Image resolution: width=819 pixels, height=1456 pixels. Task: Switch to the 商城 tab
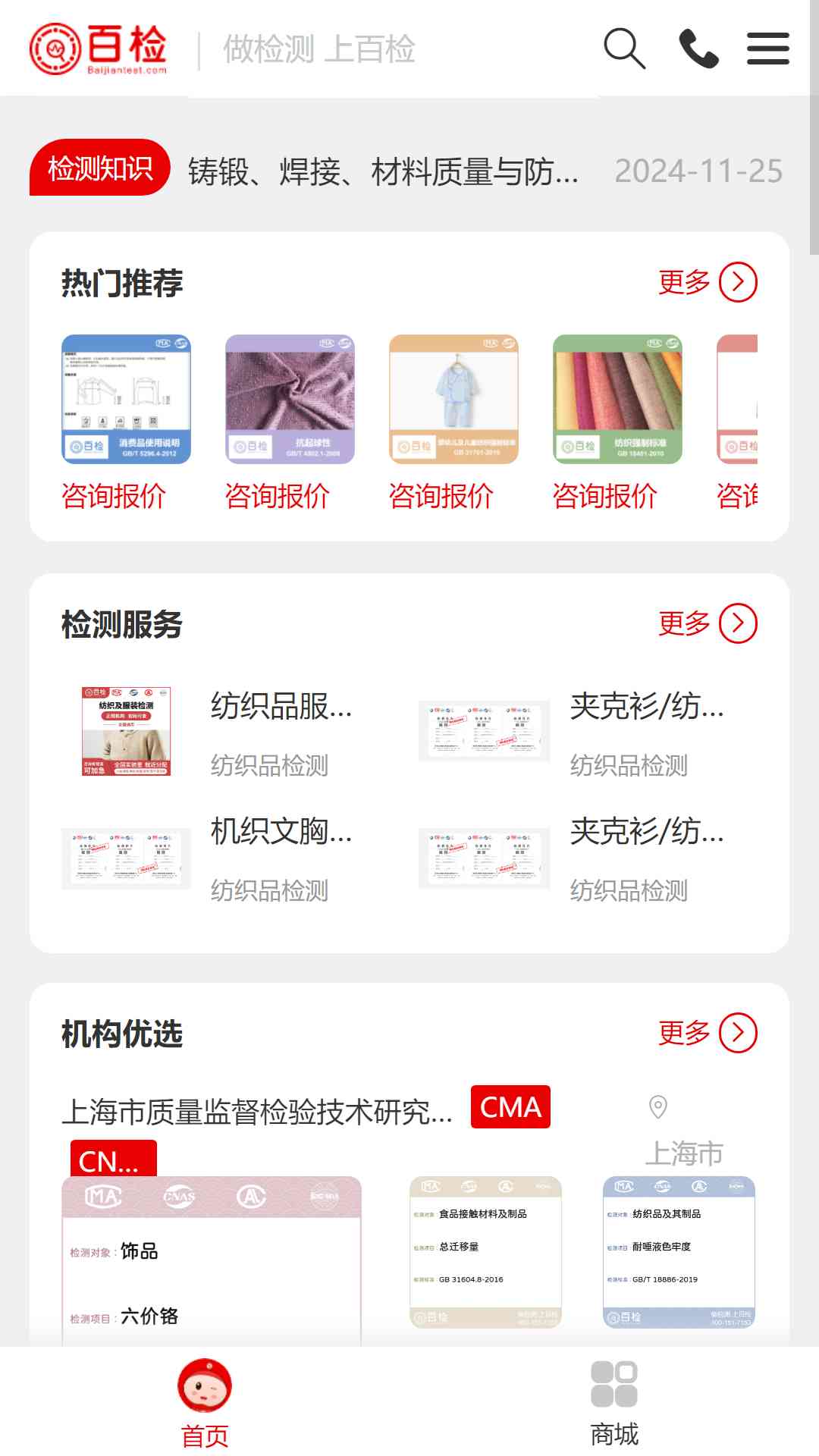[x=614, y=1403]
